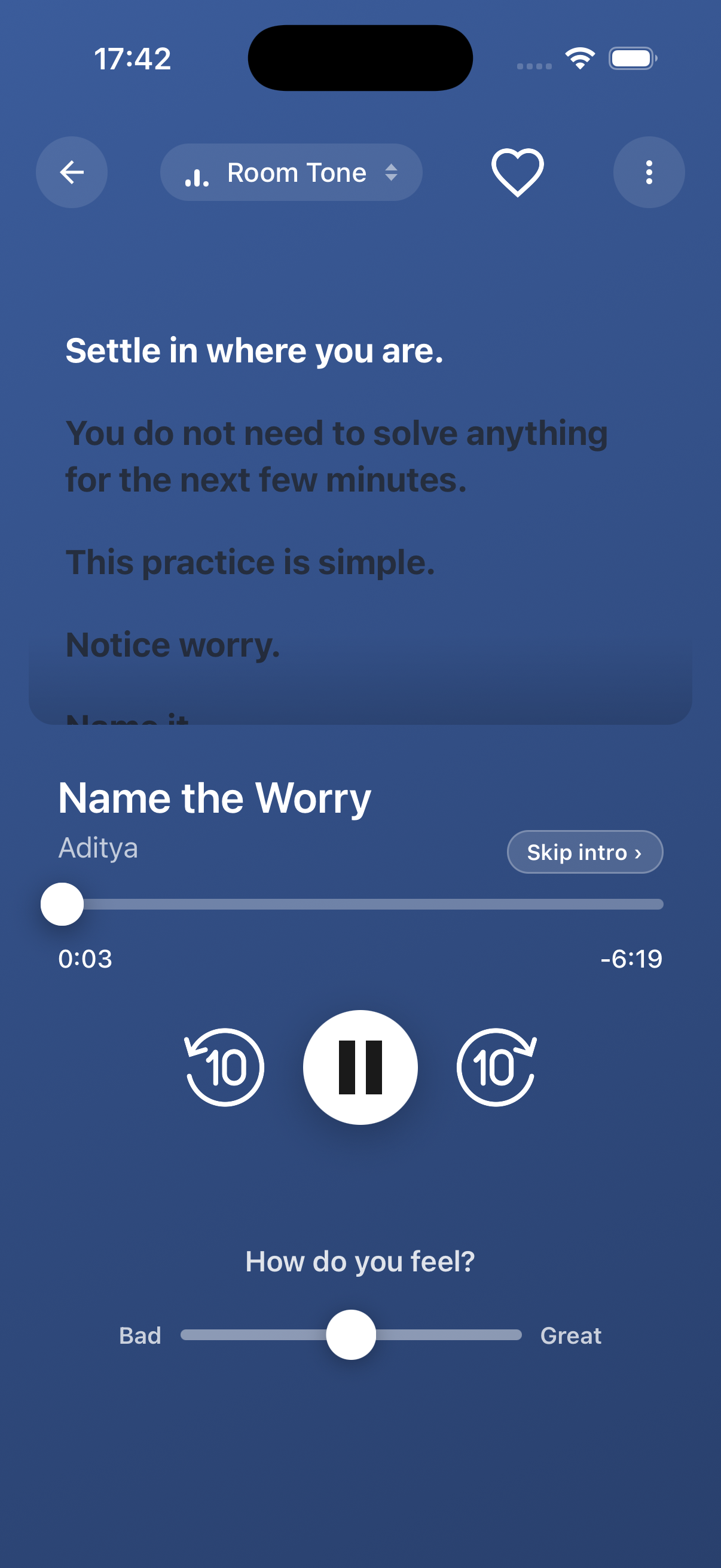Viewport: 721px width, 1568px height.
Task: Move the How do you feel mood slider
Action: click(351, 1336)
